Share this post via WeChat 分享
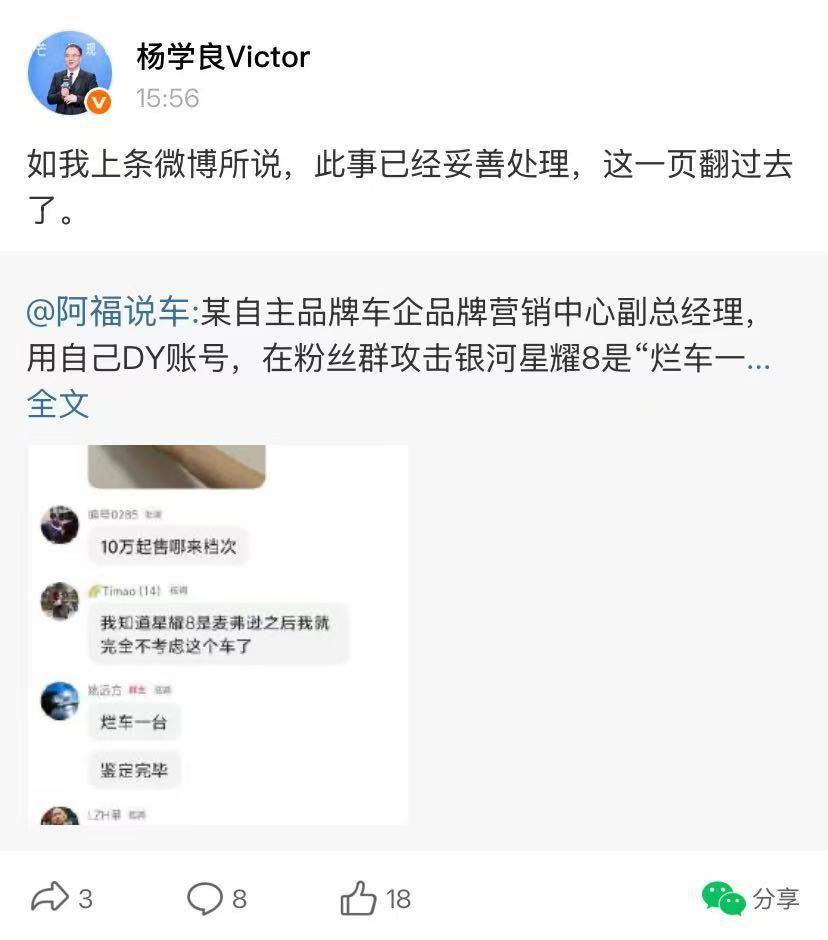The image size is (828, 940). 751,898
